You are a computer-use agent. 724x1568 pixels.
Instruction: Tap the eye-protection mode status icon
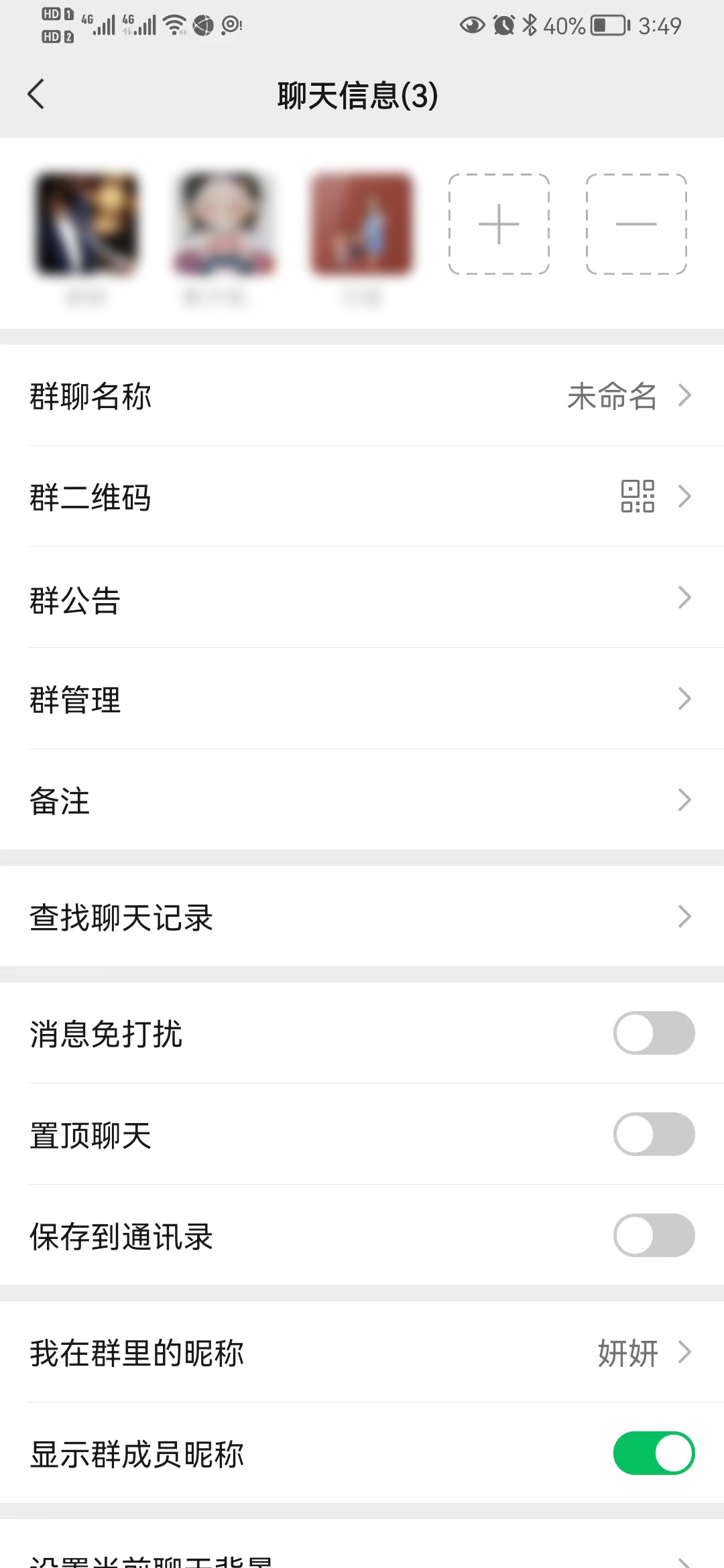(471, 25)
